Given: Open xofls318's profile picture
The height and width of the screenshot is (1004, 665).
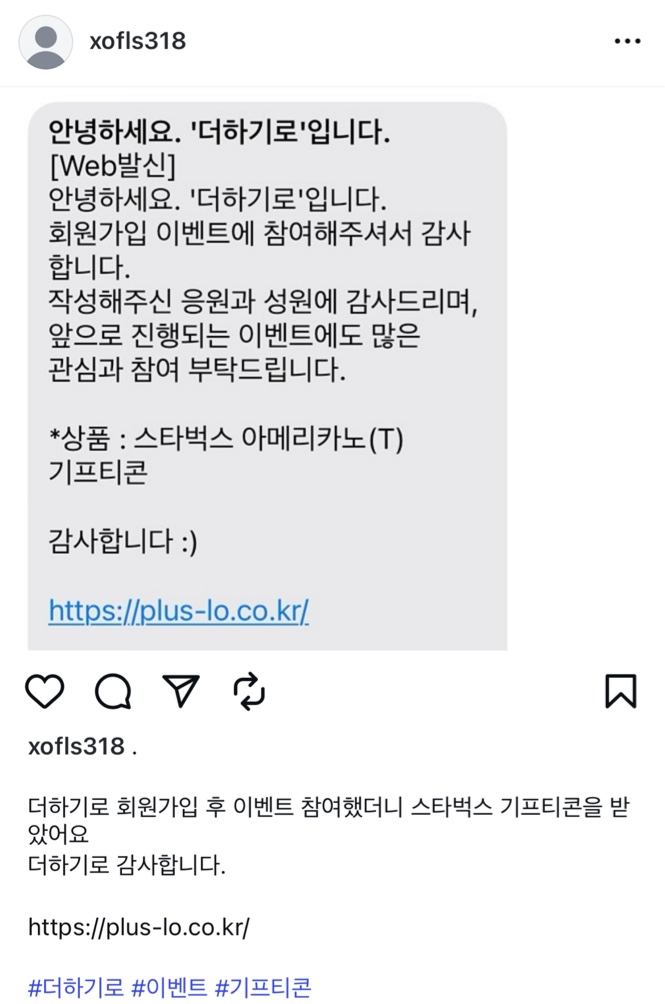Looking at the screenshot, I should [x=45, y=42].
